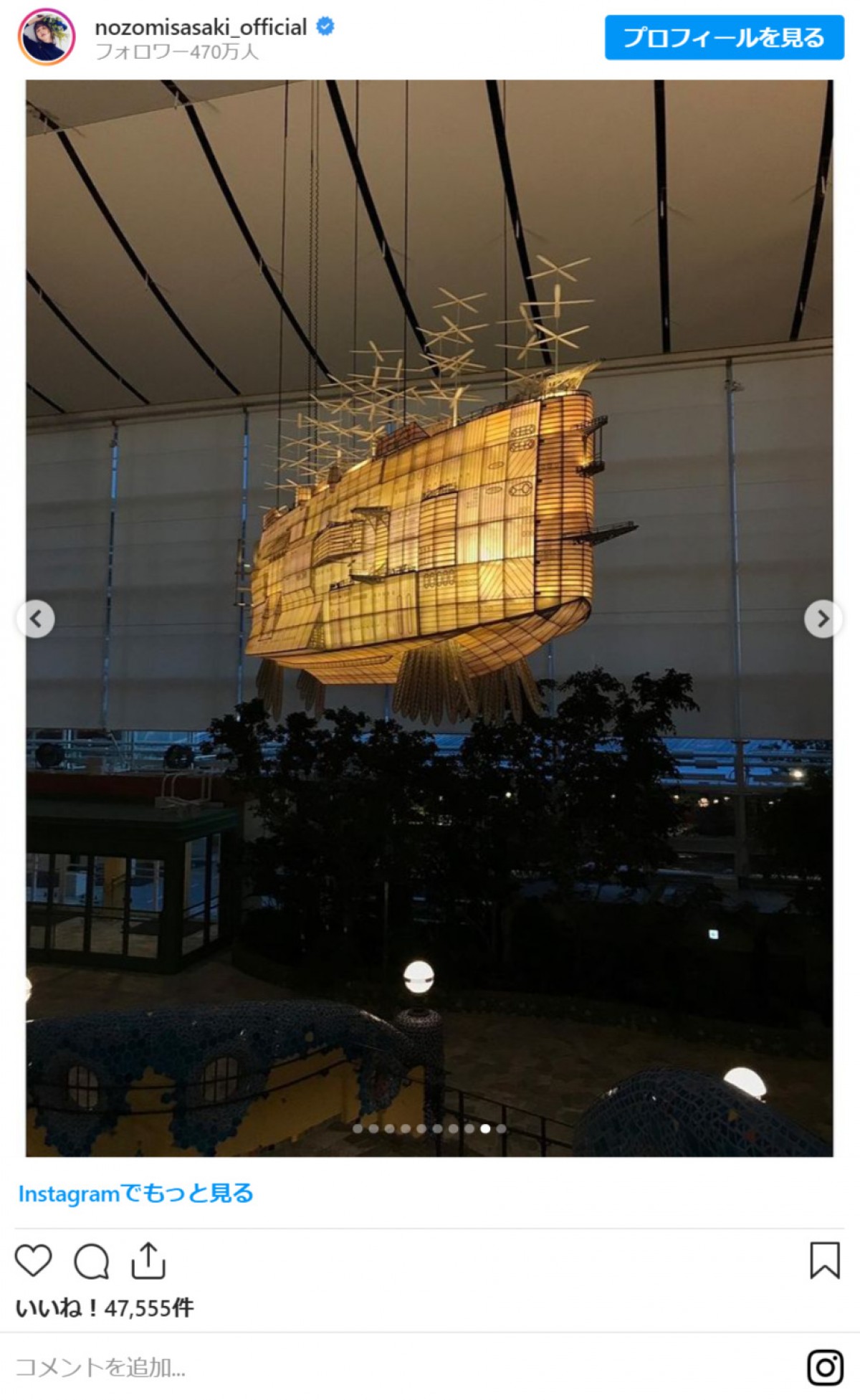Save the post with the bookmark icon
Screen dimensions: 860x1400
pos(824,1261)
